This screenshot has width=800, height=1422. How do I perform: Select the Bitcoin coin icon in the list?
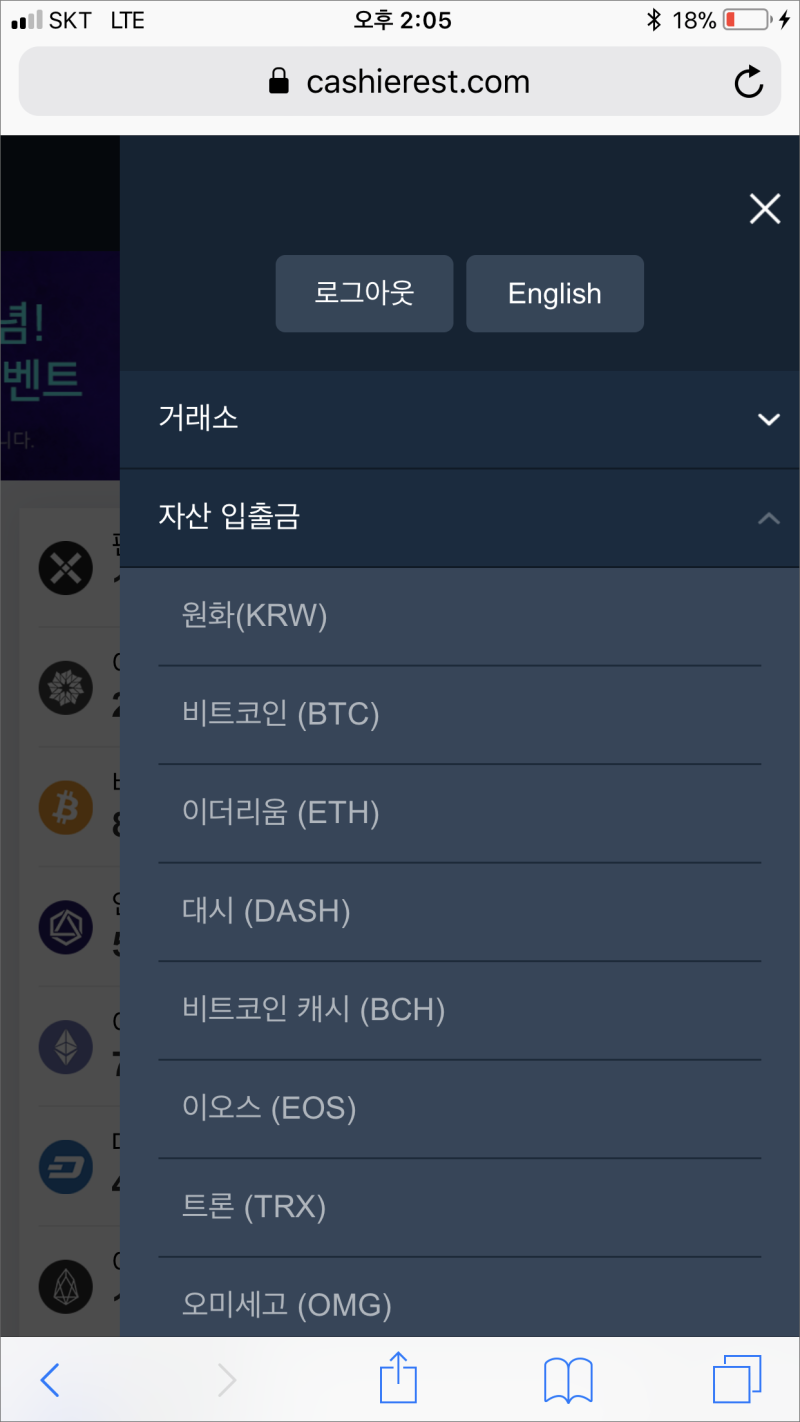point(65,807)
